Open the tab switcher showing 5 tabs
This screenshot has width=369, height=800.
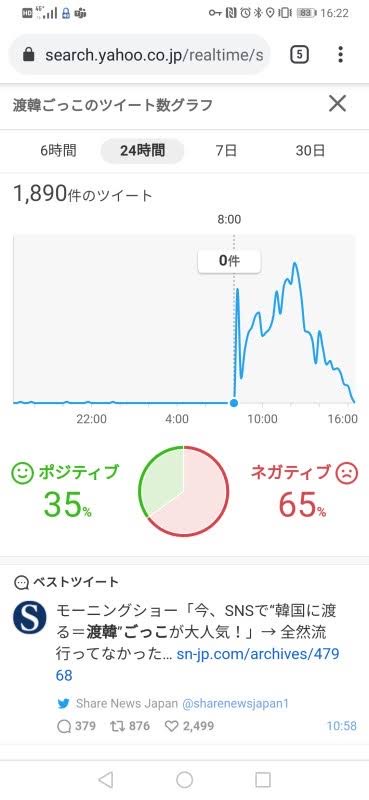coord(300,55)
